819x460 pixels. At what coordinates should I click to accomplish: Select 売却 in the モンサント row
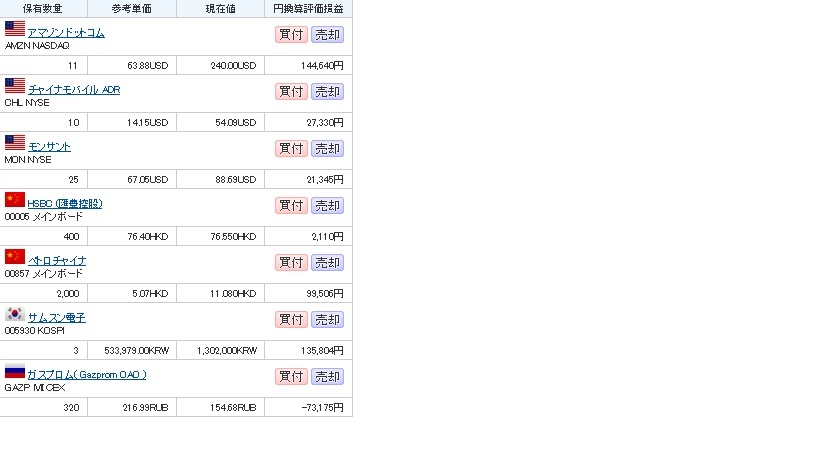pyautogui.click(x=327, y=148)
